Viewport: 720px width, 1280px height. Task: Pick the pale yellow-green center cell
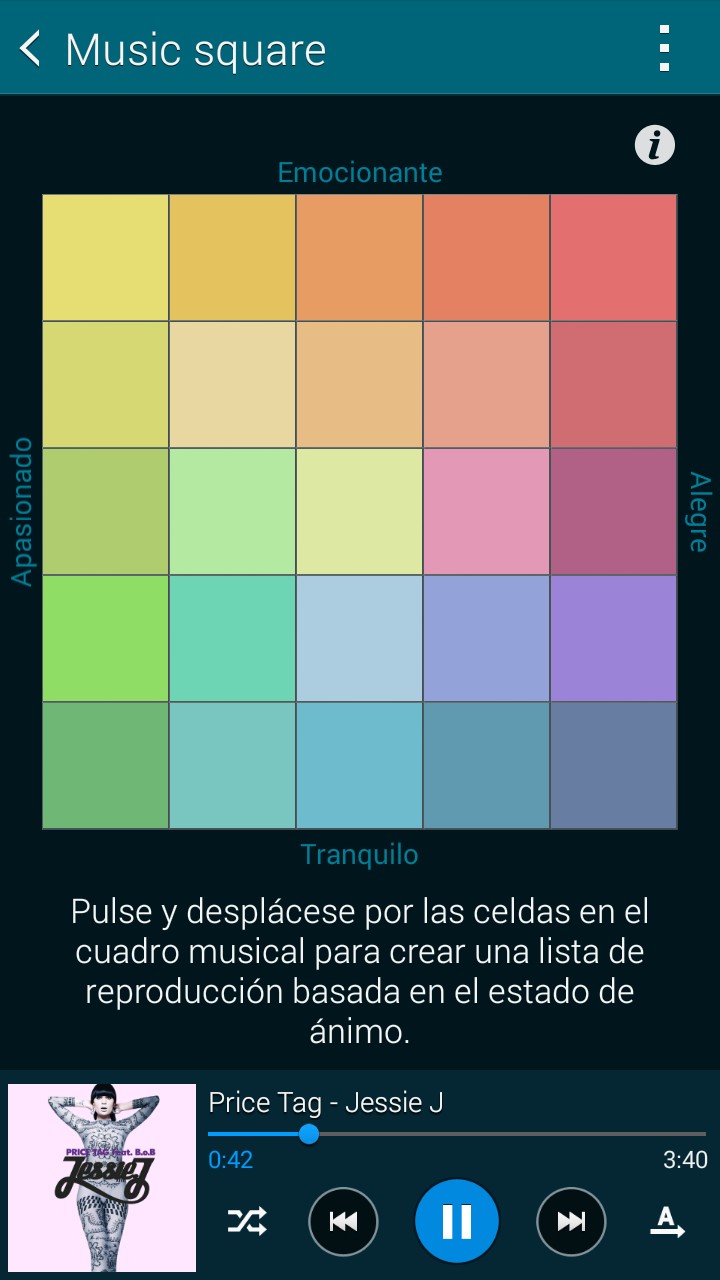coord(359,511)
